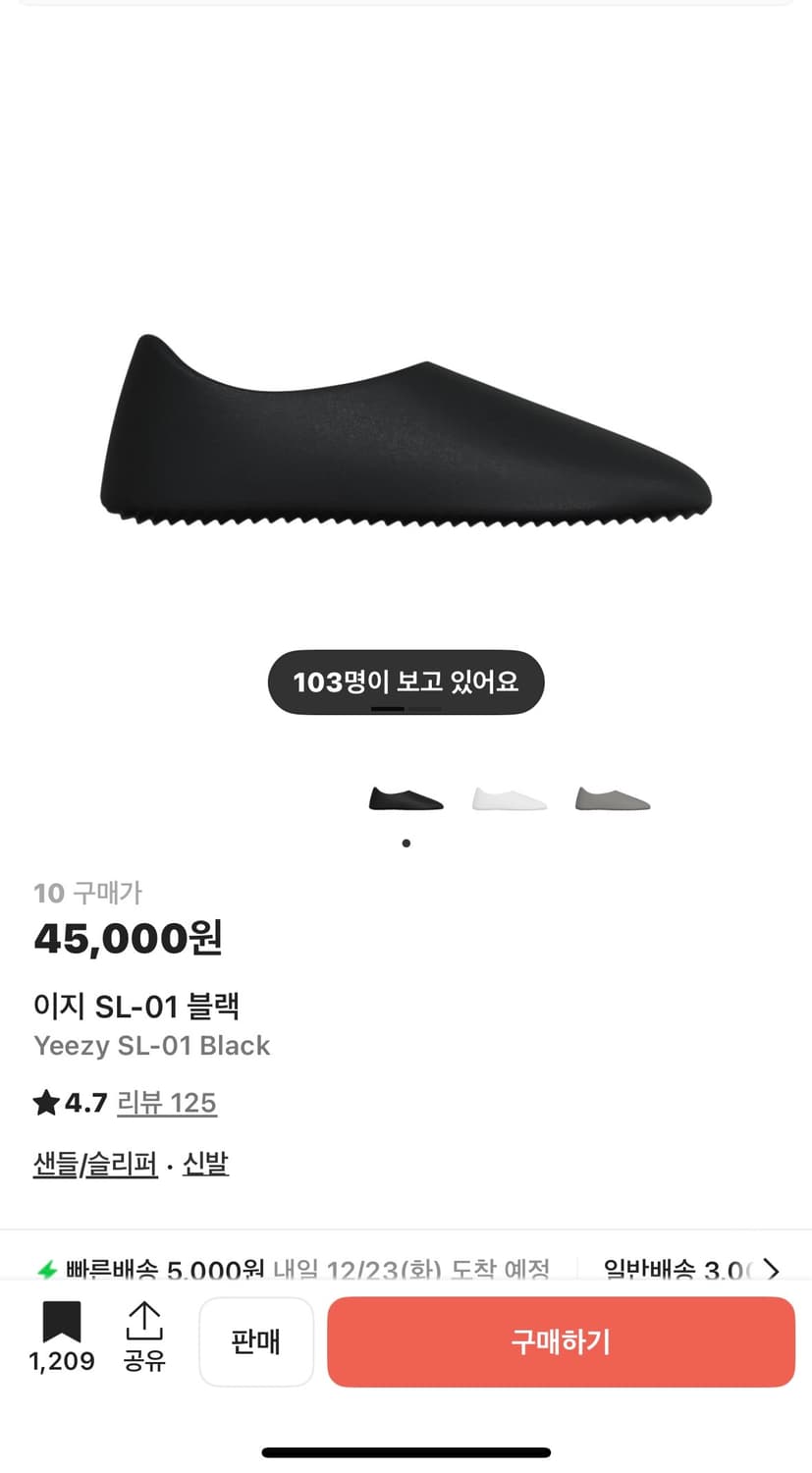
Task: Select the black colorway thumbnail
Action: [x=405, y=797]
